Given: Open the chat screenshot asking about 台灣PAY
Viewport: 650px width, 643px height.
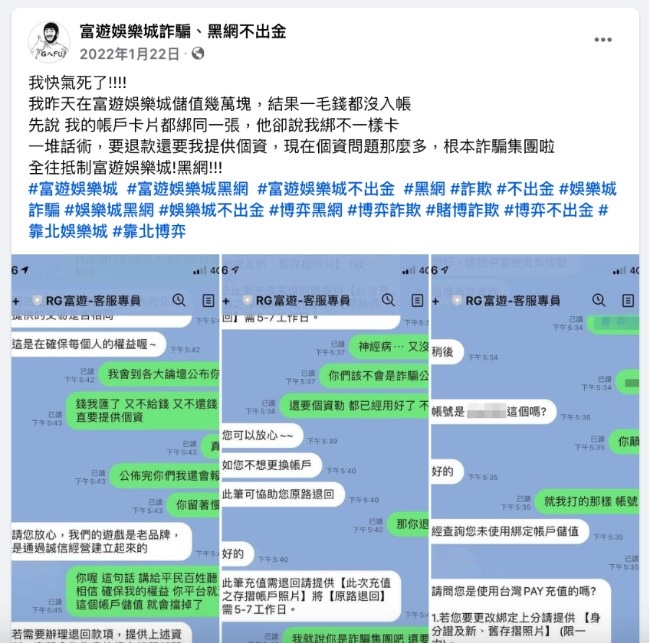Looking at the screenshot, I should click(533, 450).
